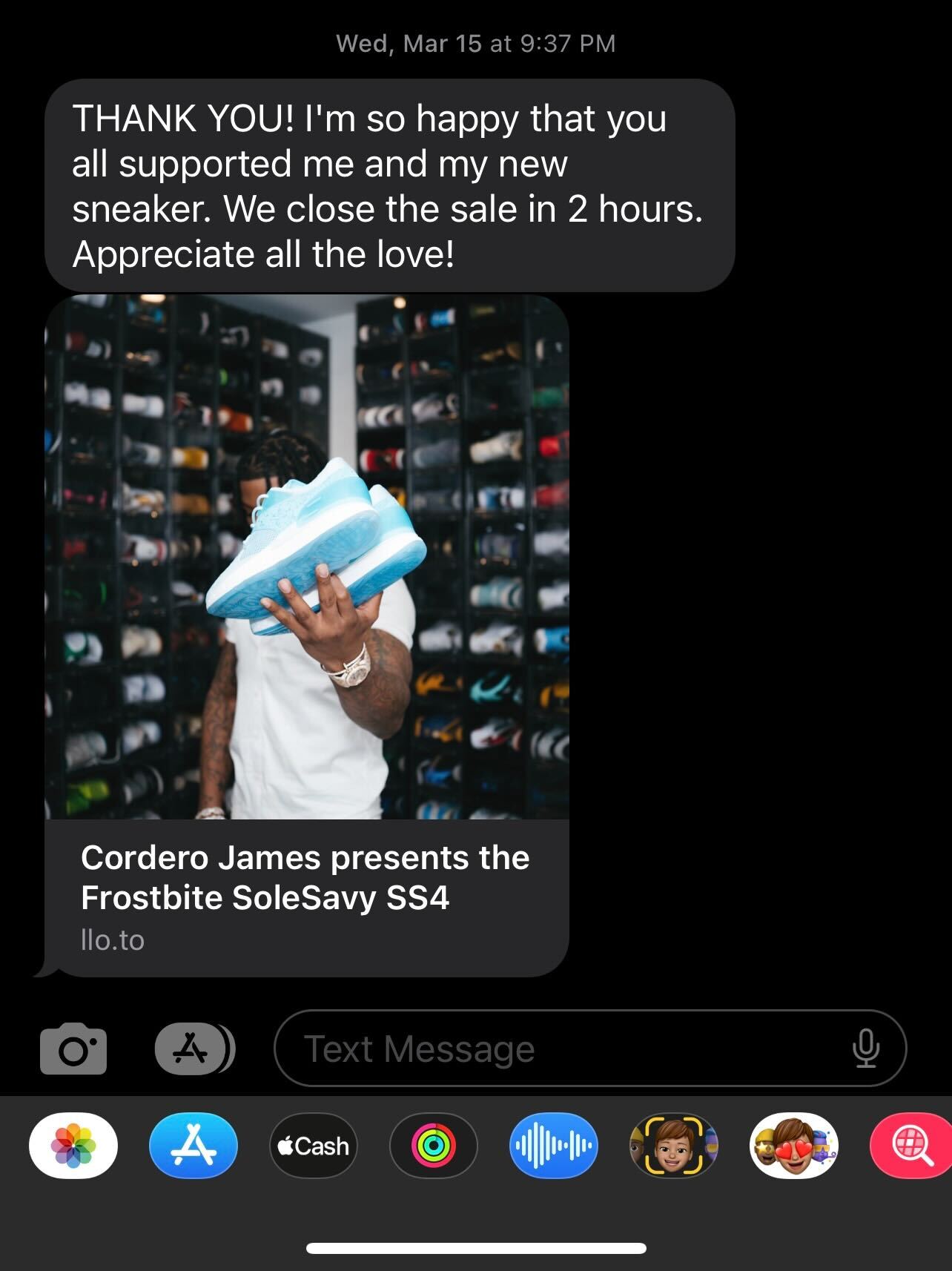Image resolution: width=952 pixels, height=1271 pixels.
Task: Open the Memoji stickers app
Action: (793, 1146)
